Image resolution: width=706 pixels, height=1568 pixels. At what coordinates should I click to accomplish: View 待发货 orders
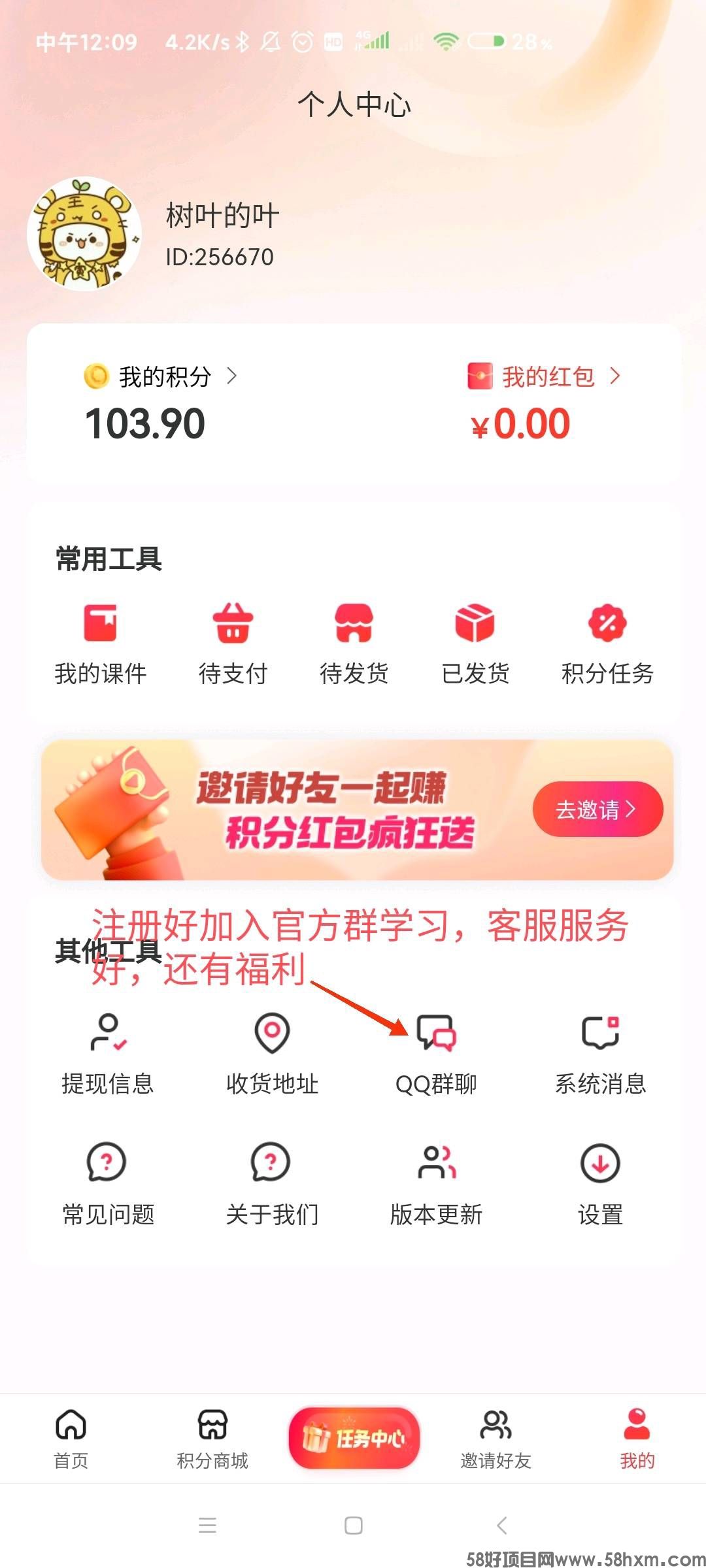coord(354,644)
